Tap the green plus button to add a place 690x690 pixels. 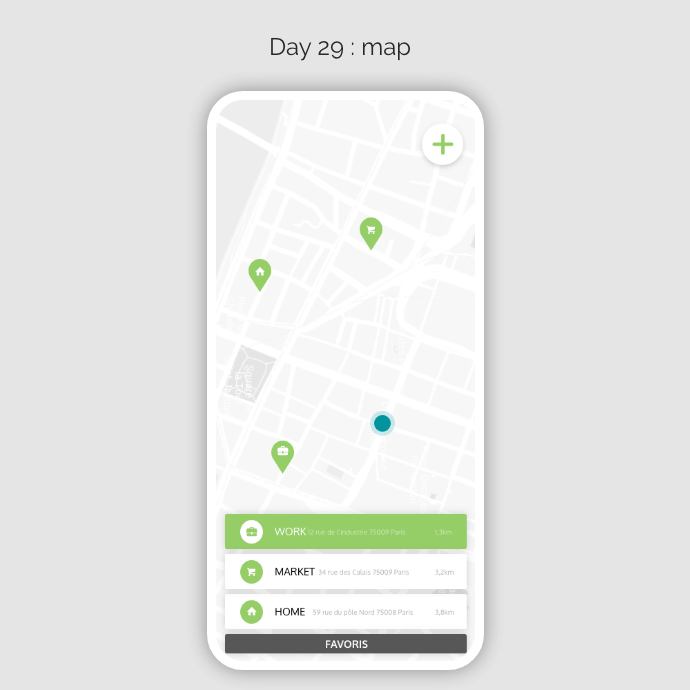[x=442, y=144]
